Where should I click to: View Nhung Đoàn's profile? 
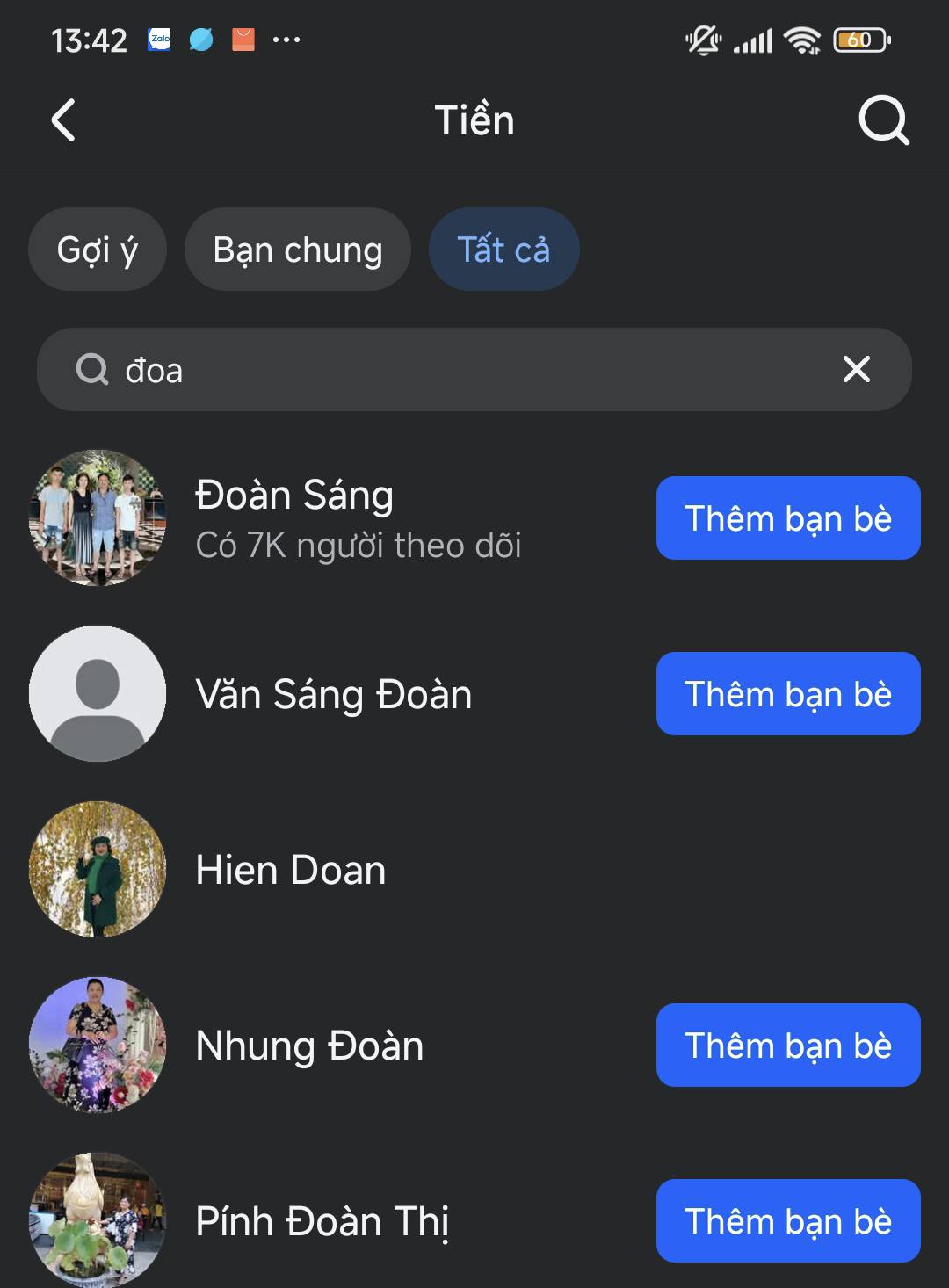point(309,1046)
